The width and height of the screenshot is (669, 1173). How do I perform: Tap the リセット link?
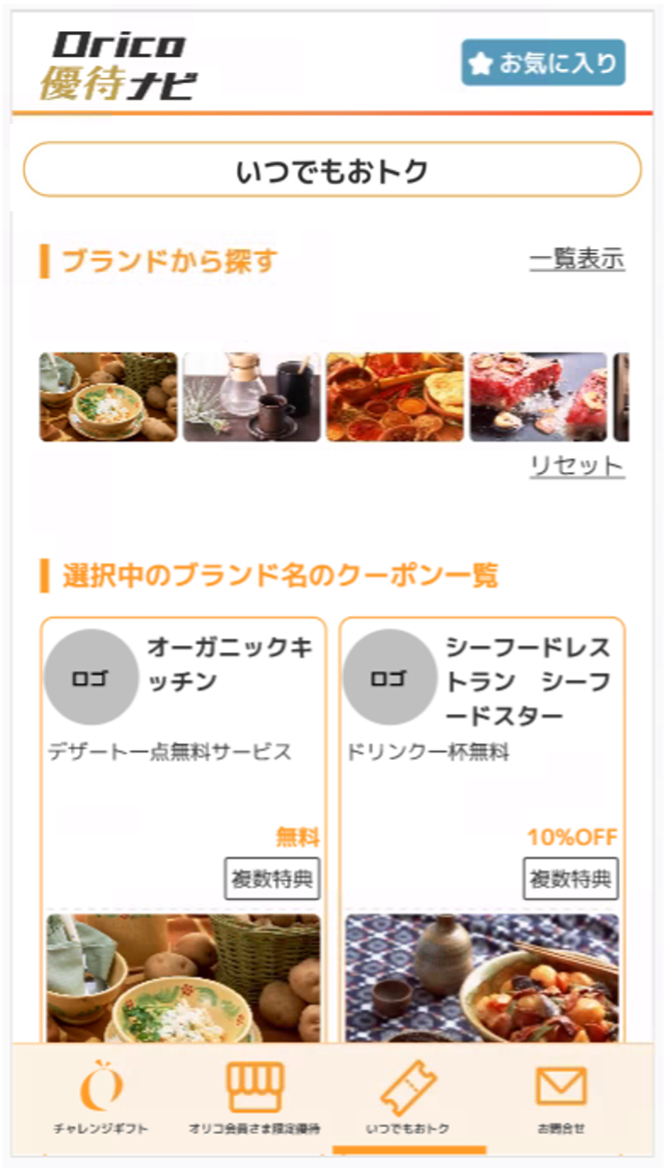pyautogui.click(x=576, y=466)
